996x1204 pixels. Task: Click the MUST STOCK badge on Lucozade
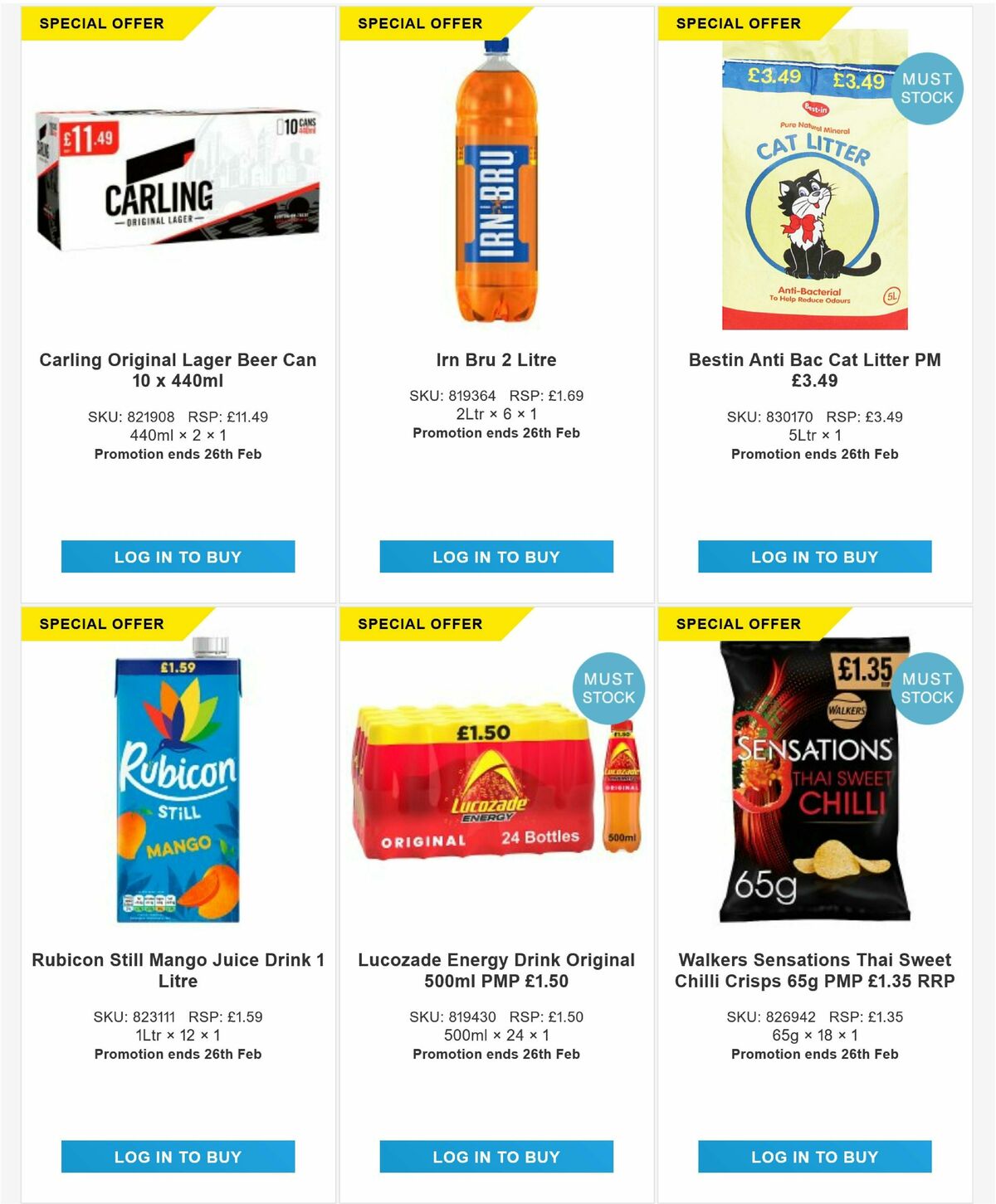coord(610,687)
